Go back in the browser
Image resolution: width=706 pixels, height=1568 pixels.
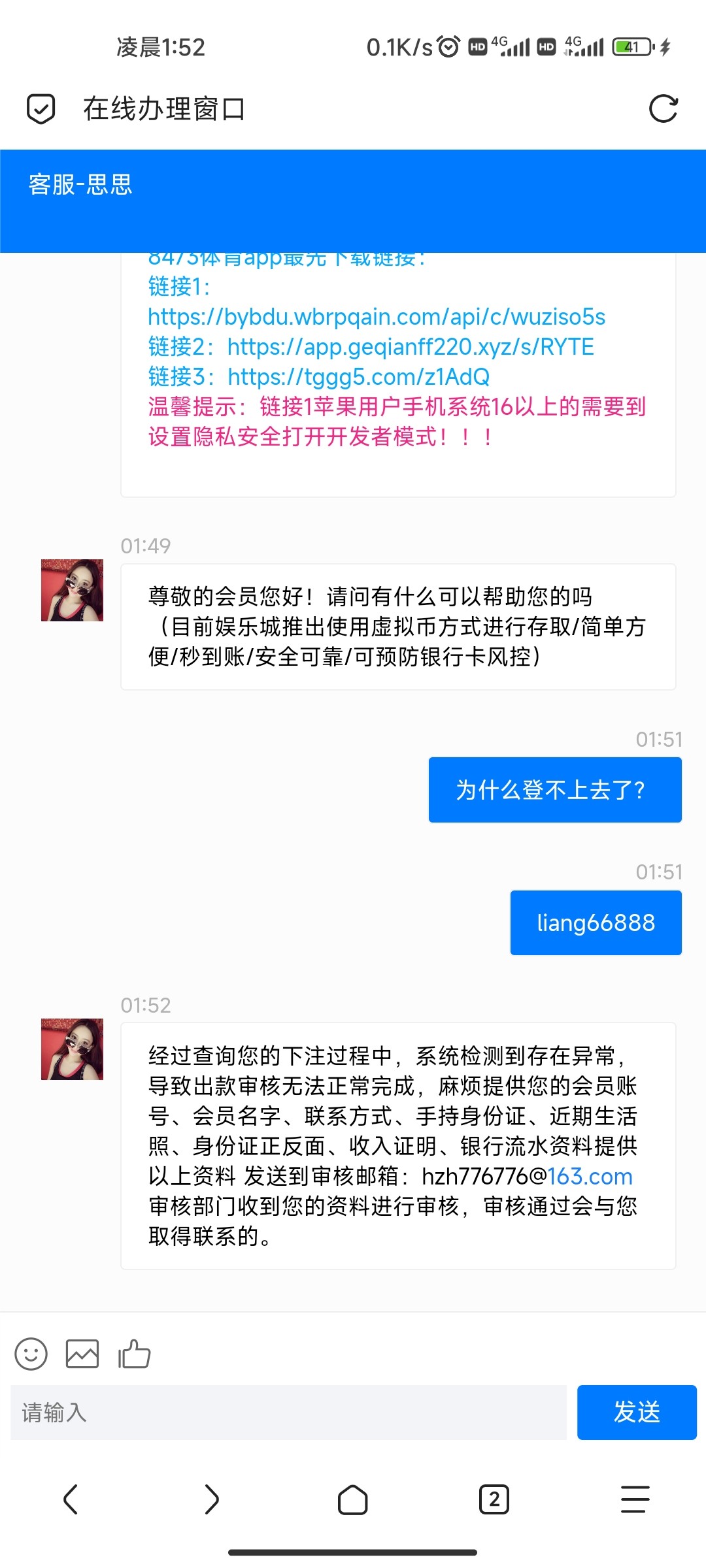(71, 1499)
